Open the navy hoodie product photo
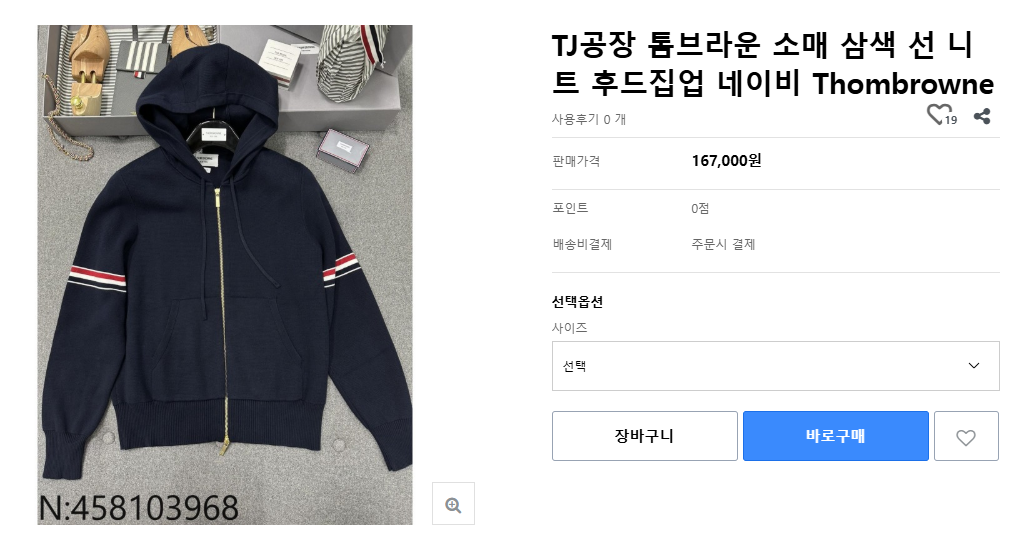Viewport: 1014px width, 547px height. click(x=225, y=275)
